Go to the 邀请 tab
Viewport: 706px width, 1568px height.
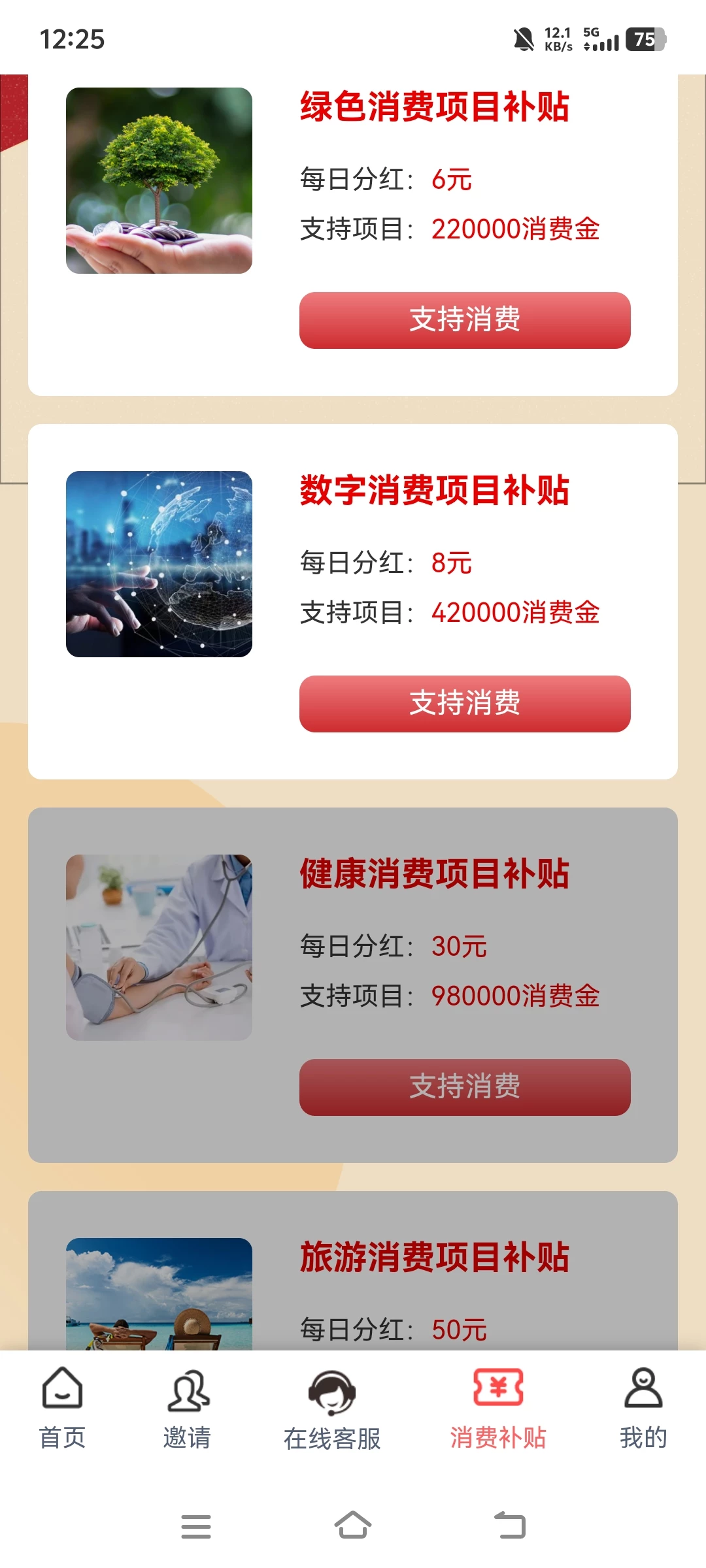coord(188,1408)
